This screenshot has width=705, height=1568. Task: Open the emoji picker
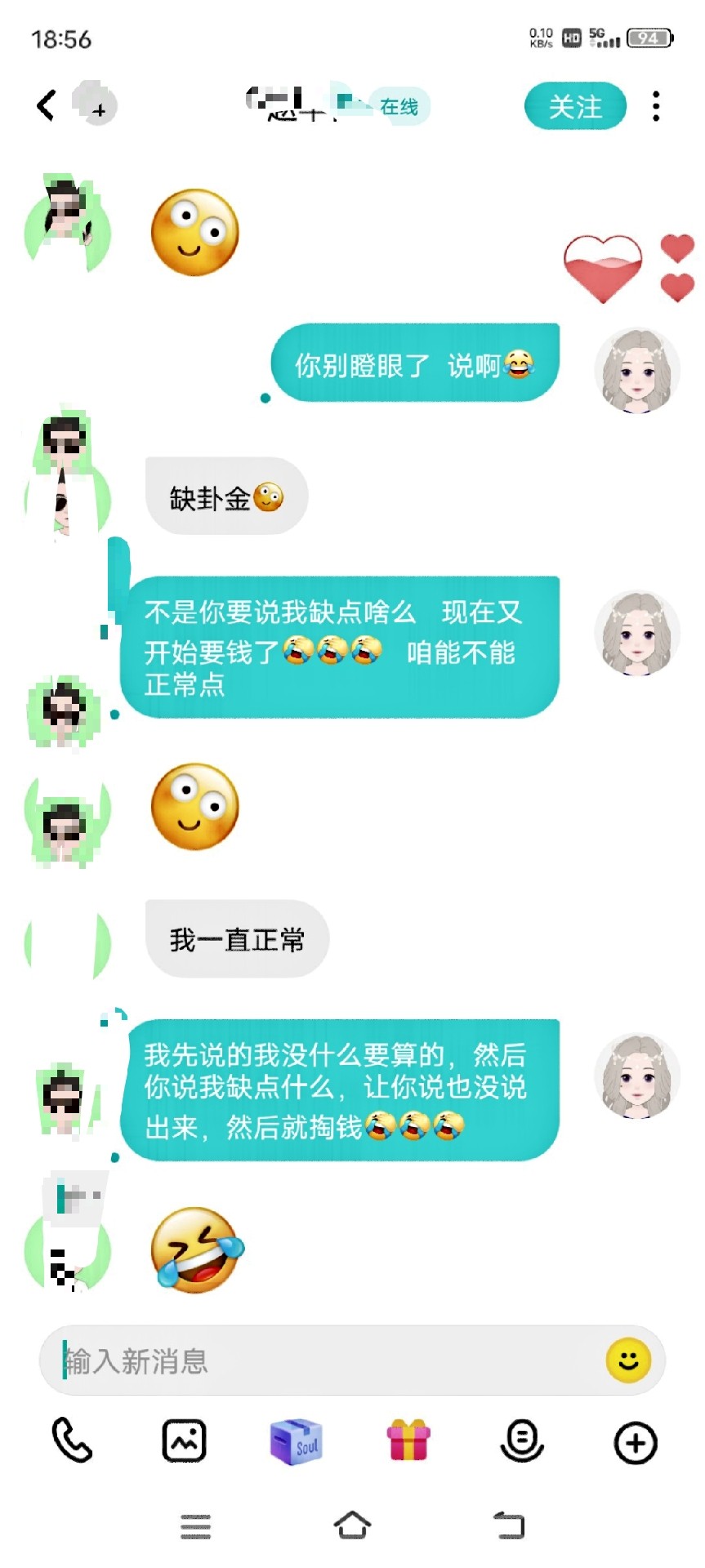(628, 1361)
